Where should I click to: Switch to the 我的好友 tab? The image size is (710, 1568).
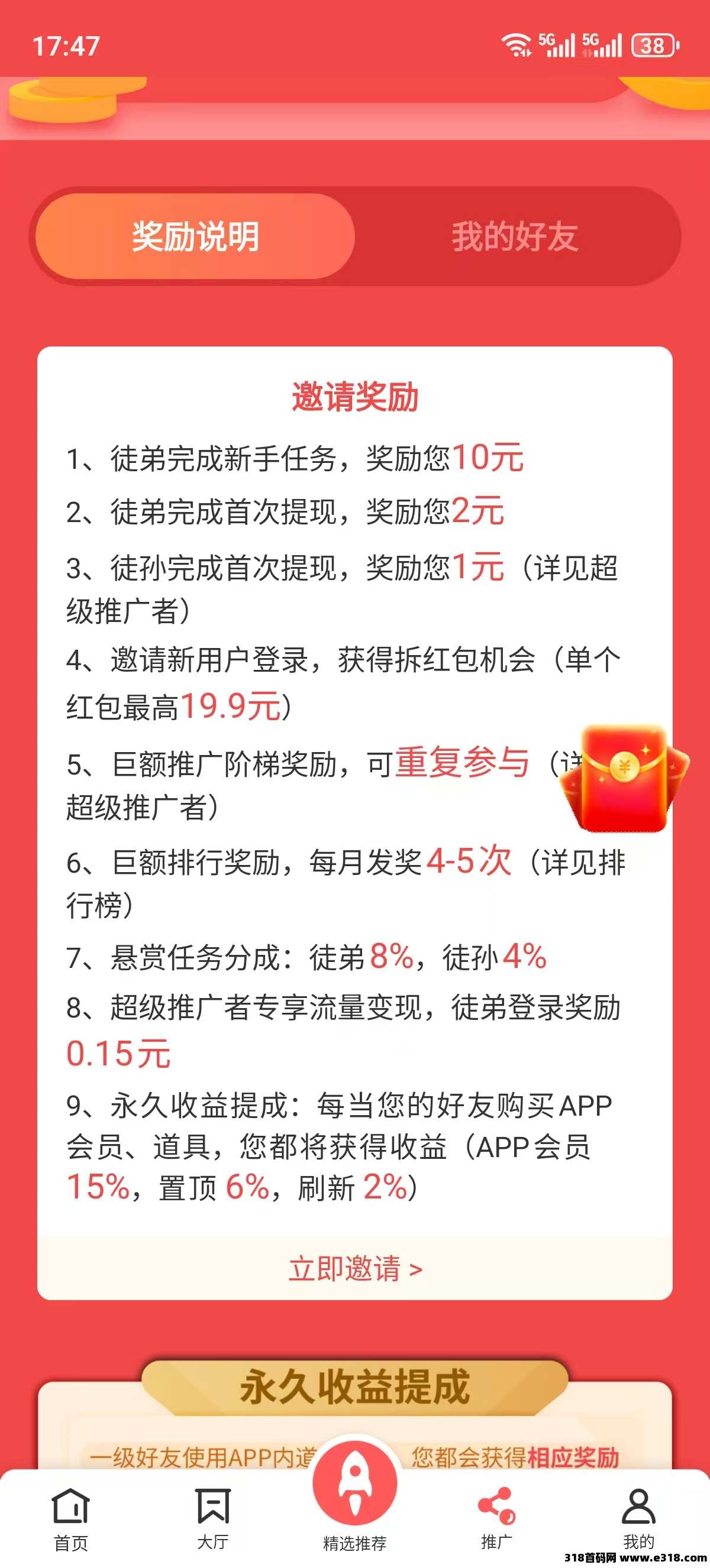tap(515, 236)
